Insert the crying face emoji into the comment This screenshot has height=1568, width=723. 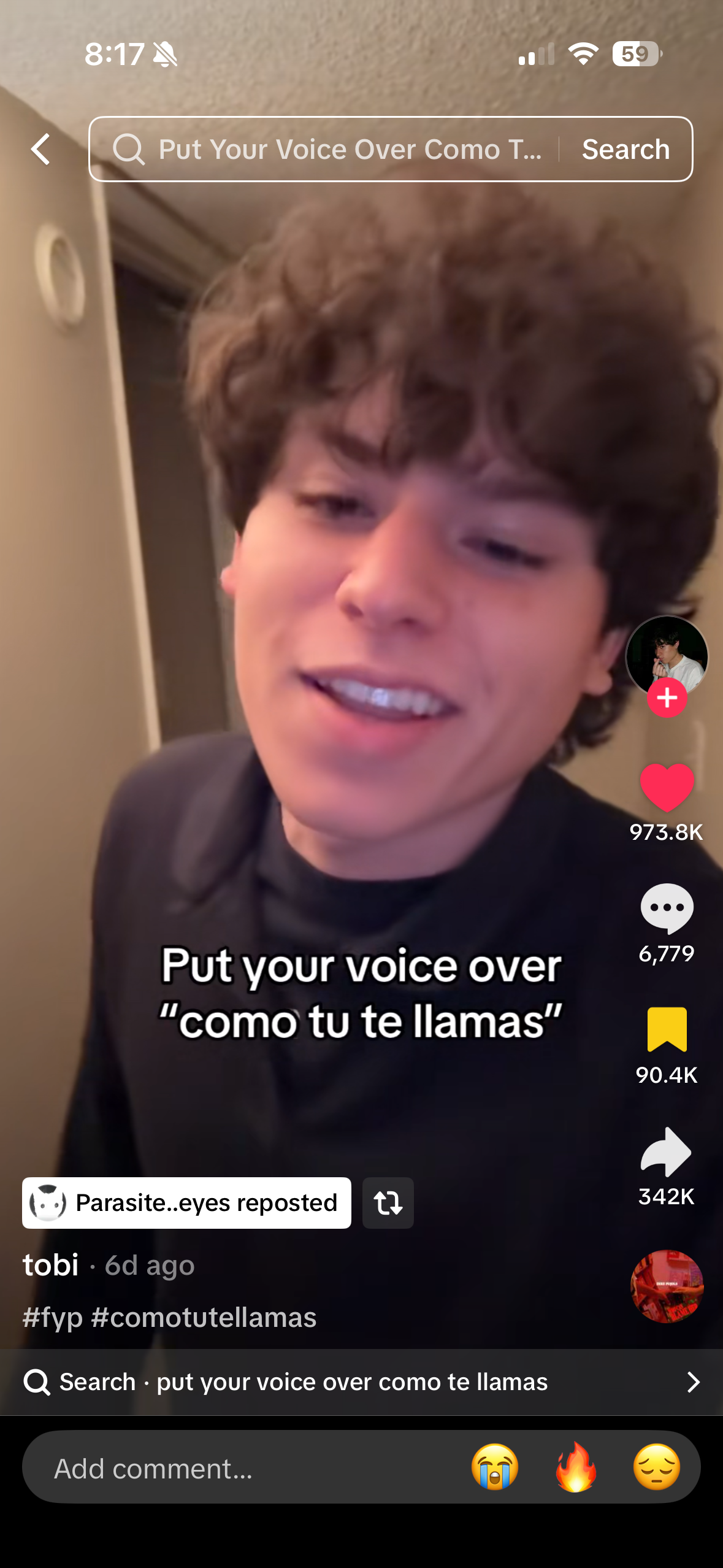tap(495, 1467)
